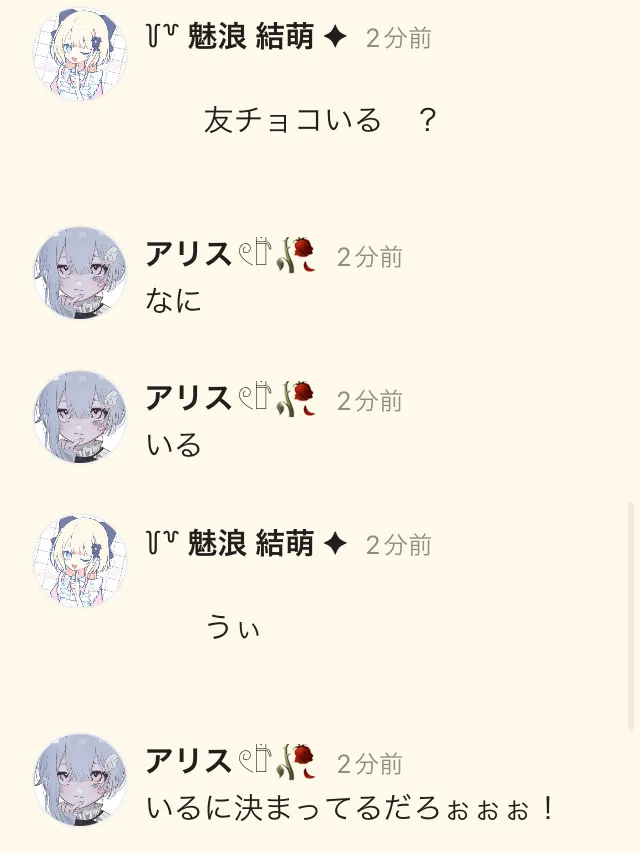Viewport: 640px width, 853px height.
Task: Tap アリス's avatar by いるに決まってるだろぉぉぉ！
Action: 80,779
